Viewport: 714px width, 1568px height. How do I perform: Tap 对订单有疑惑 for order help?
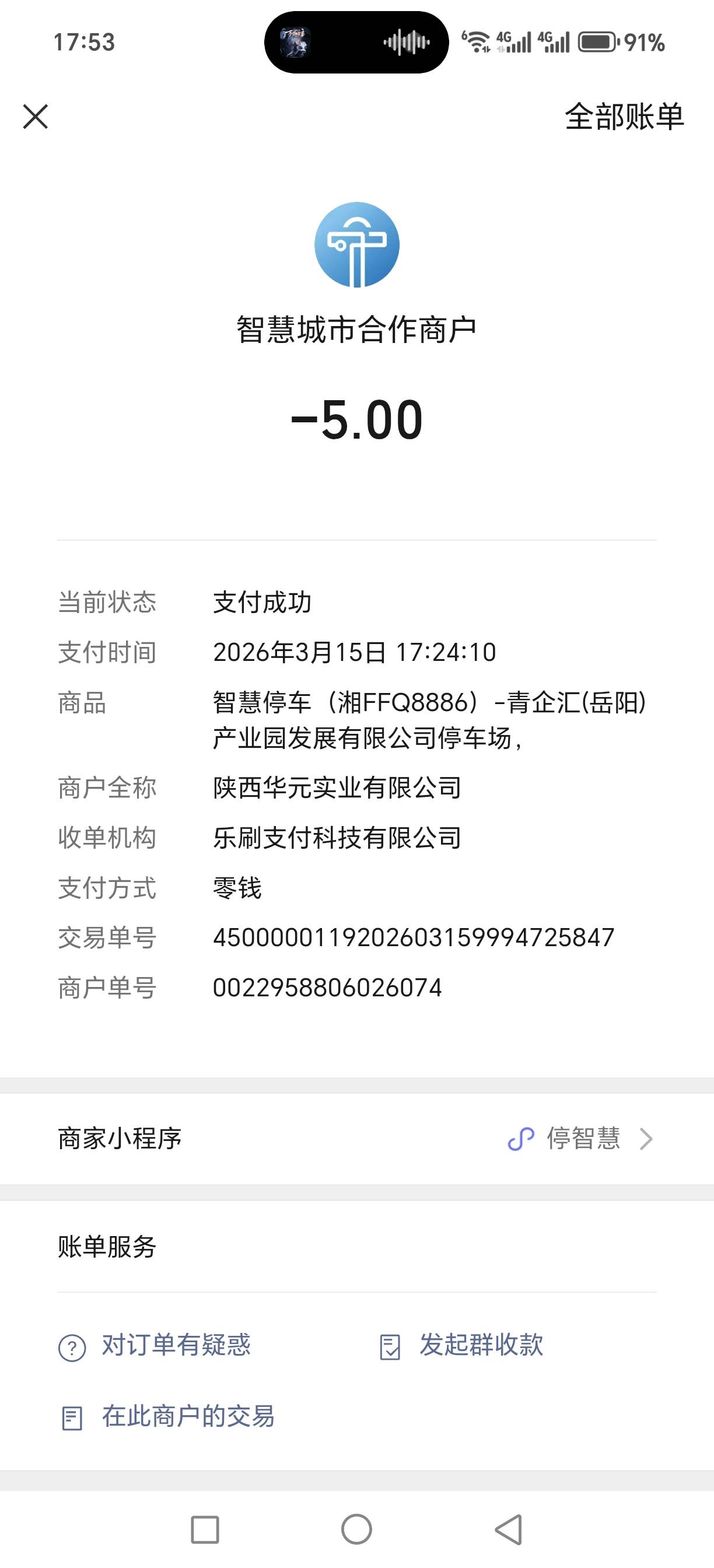[x=176, y=1345]
